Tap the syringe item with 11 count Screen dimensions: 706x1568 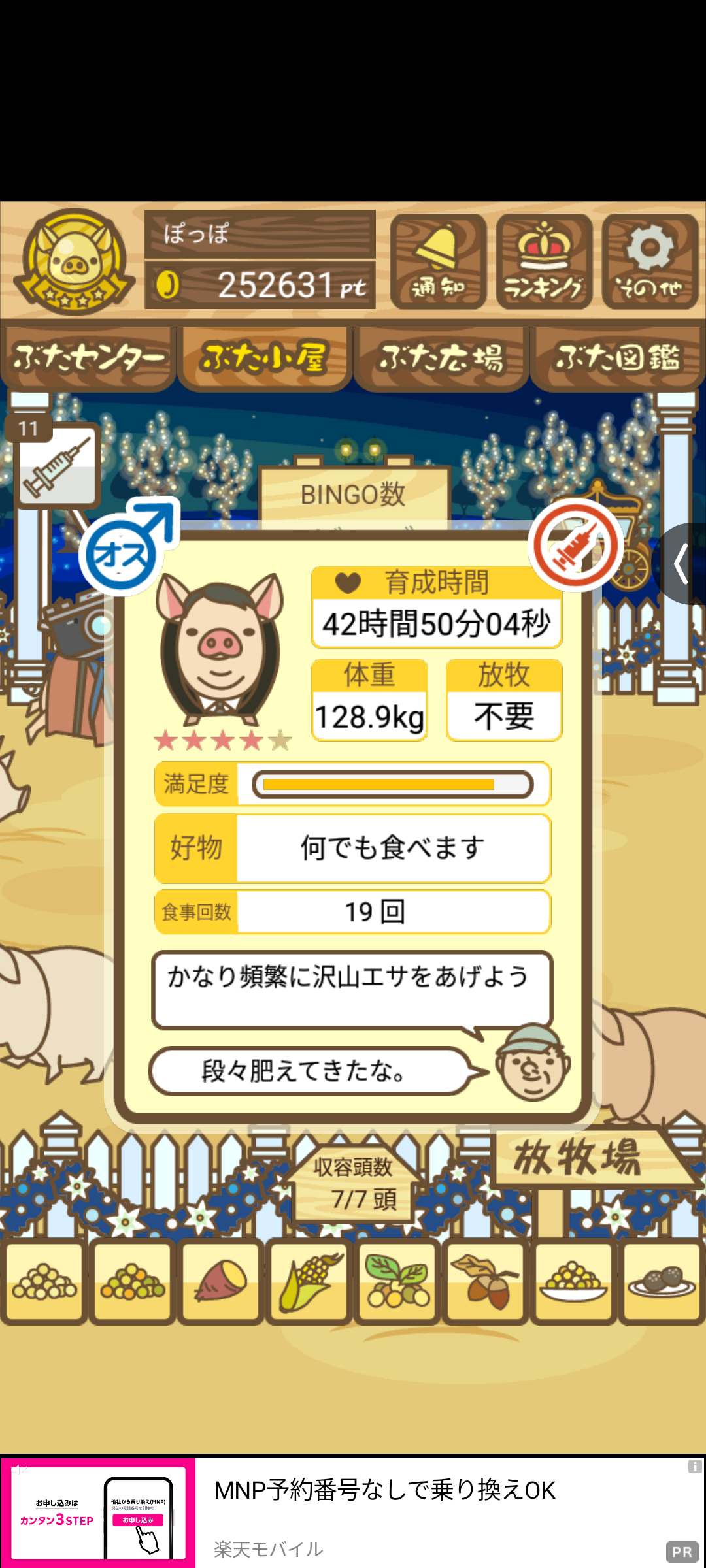(58, 465)
